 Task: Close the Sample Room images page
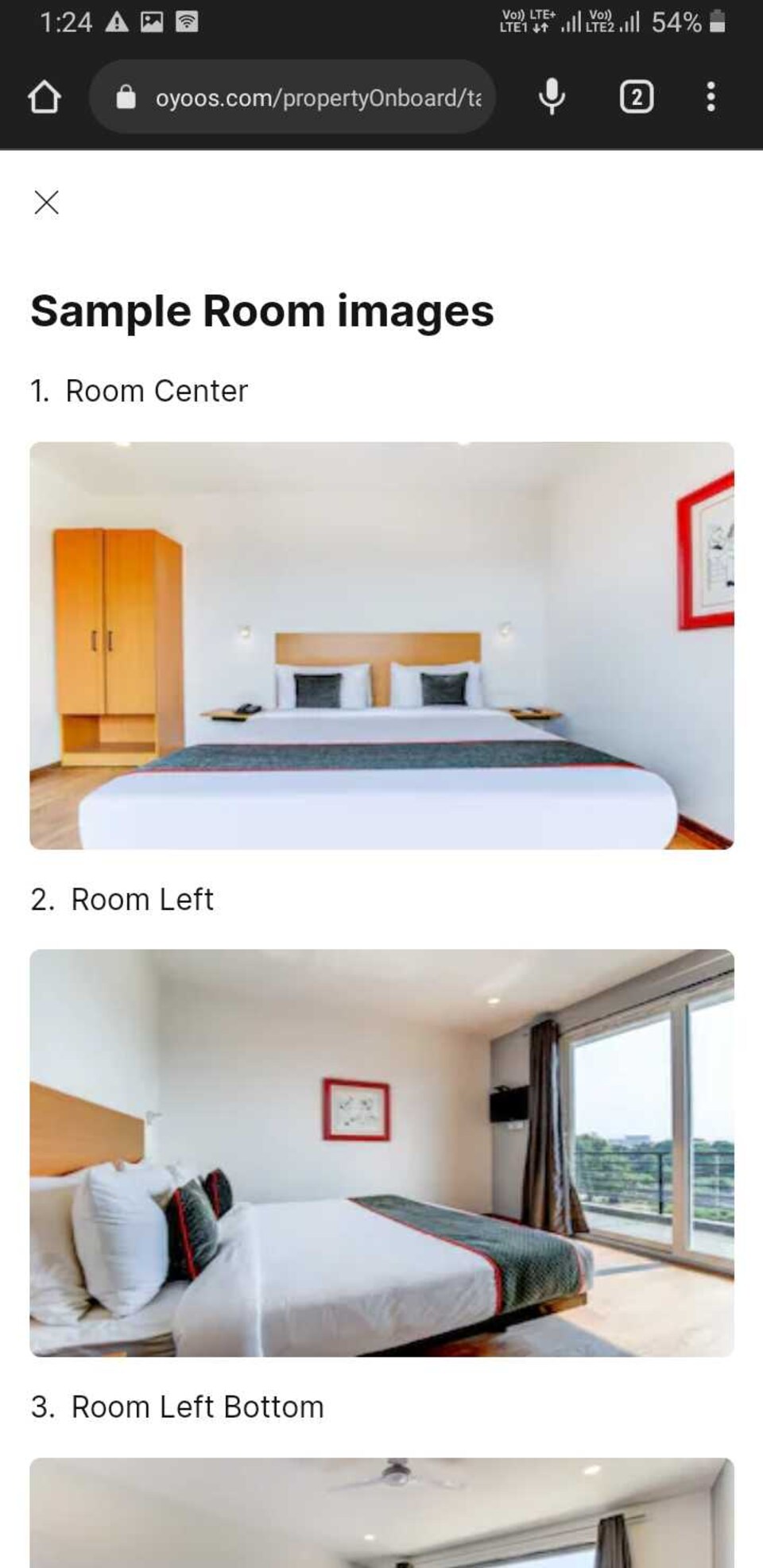click(47, 203)
